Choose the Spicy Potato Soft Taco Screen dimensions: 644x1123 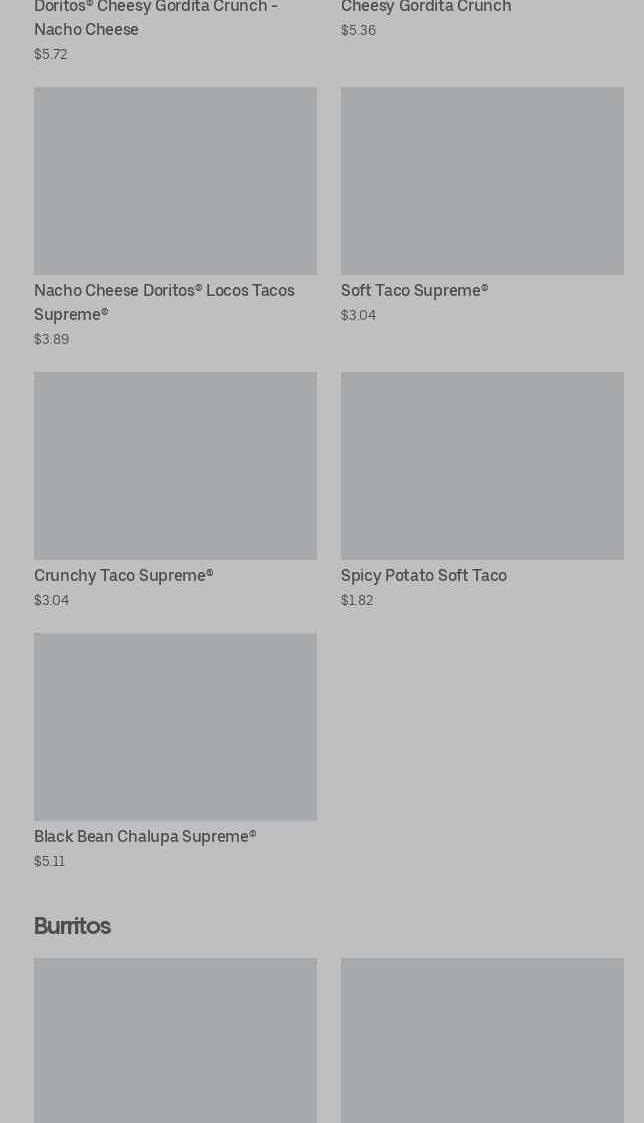click(x=482, y=491)
